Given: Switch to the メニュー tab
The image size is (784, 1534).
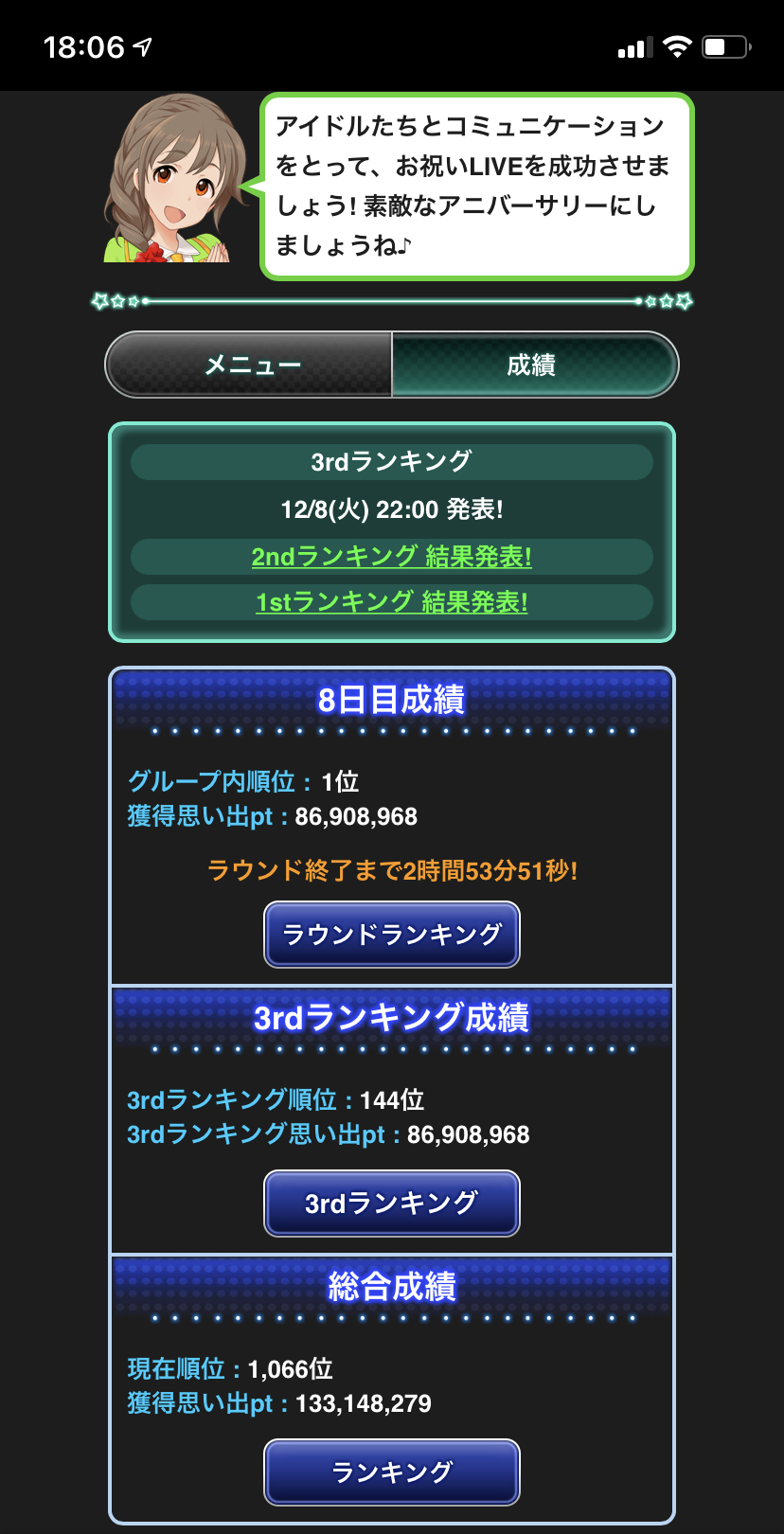Looking at the screenshot, I should [251, 365].
